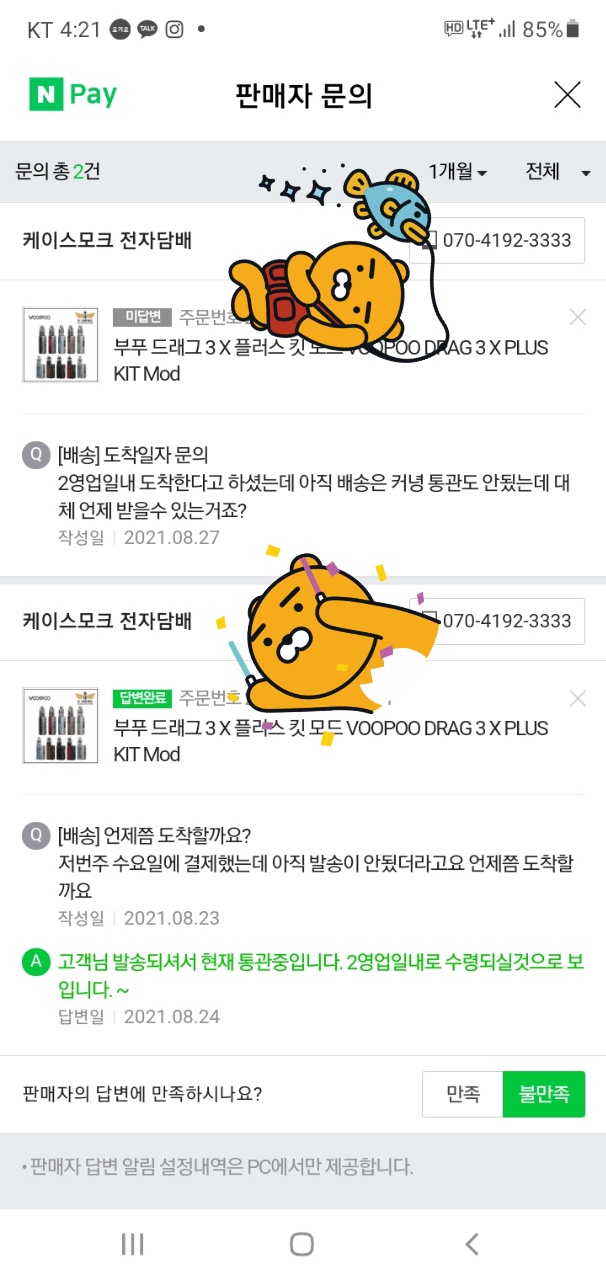Open the recent apps view
This screenshot has height=1280, width=606.
click(x=132, y=1244)
